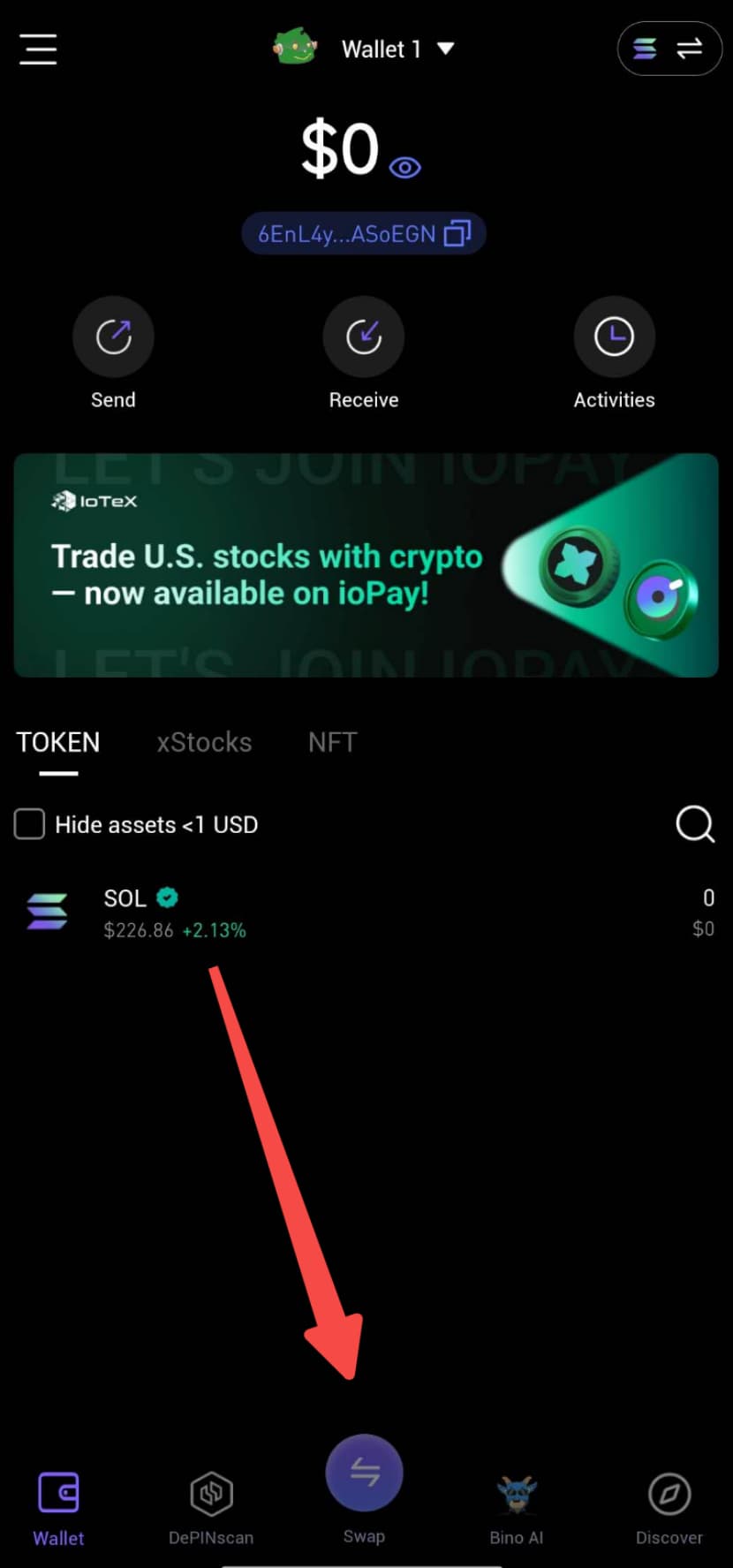Open the Trade U.S. stocks banner
Screen dimensions: 733x1568
click(366, 565)
